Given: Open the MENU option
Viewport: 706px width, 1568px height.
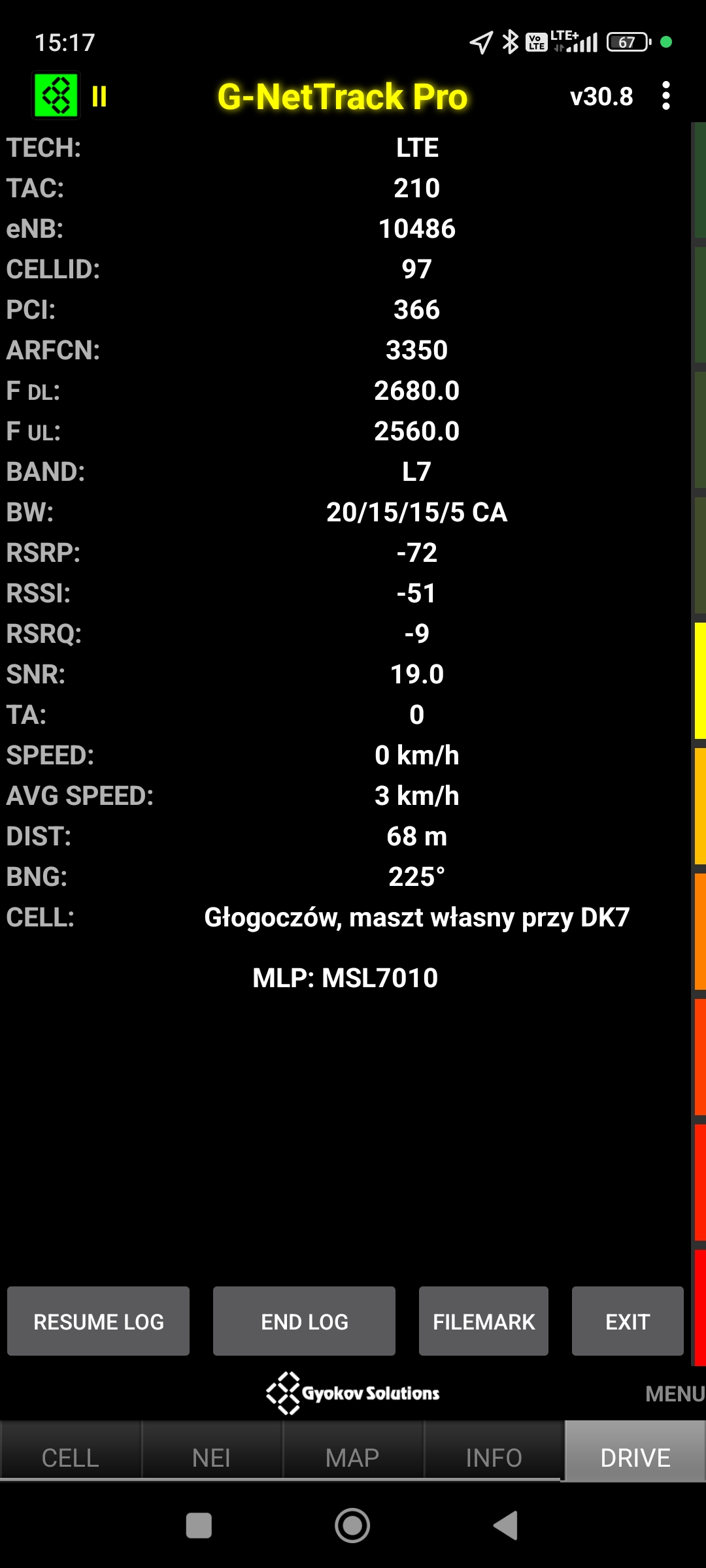Looking at the screenshot, I should pyautogui.click(x=675, y=1394).
